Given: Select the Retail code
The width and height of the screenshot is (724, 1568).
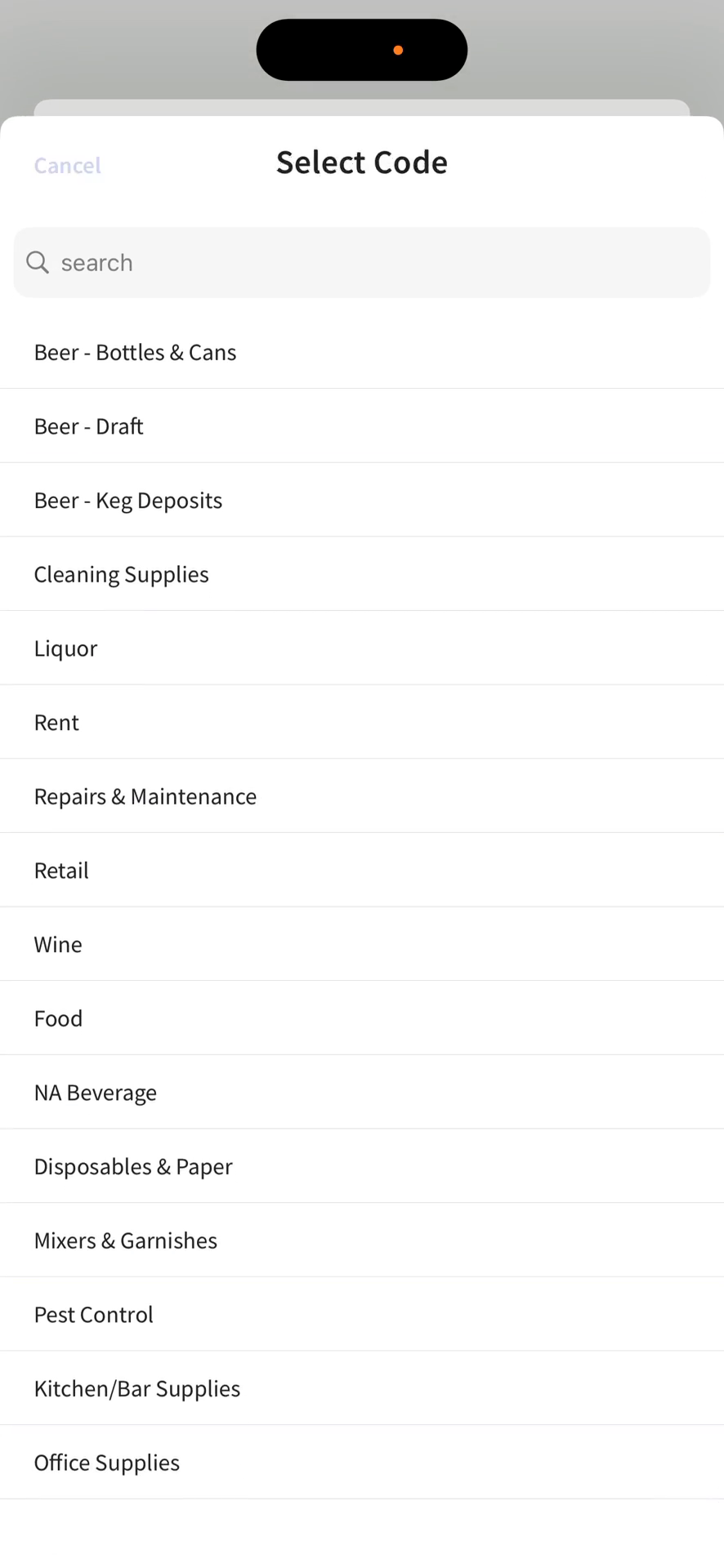Looking at the screenshot, I should (x=362, y=871).
